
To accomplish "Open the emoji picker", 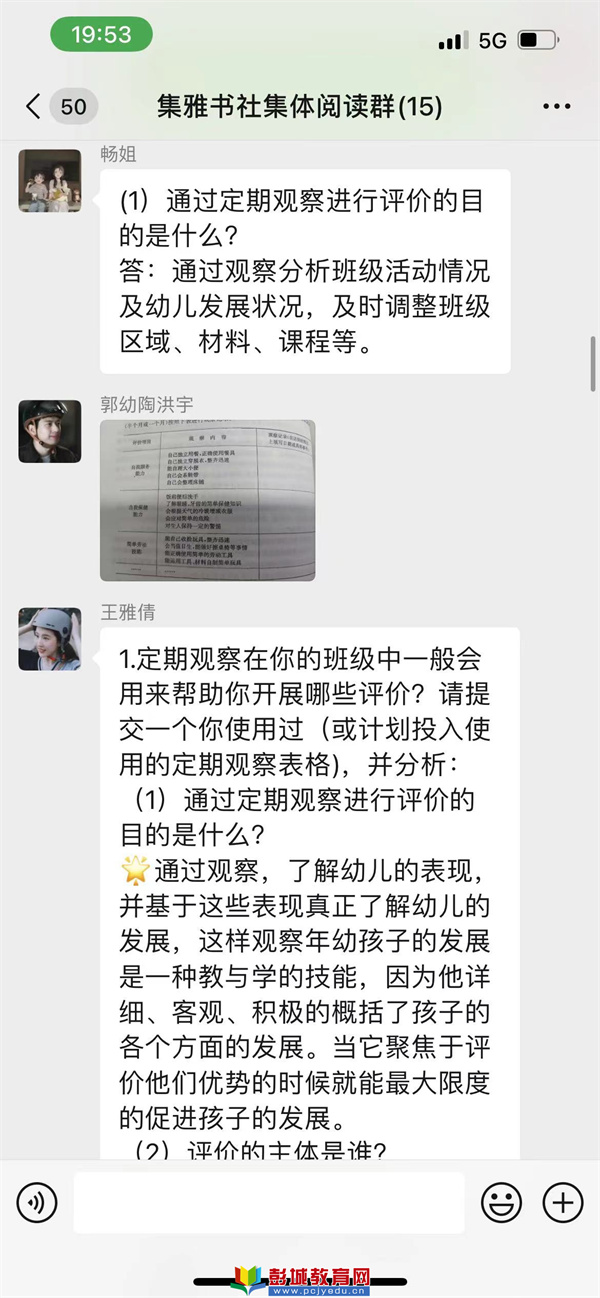I will pos(501,1202).
